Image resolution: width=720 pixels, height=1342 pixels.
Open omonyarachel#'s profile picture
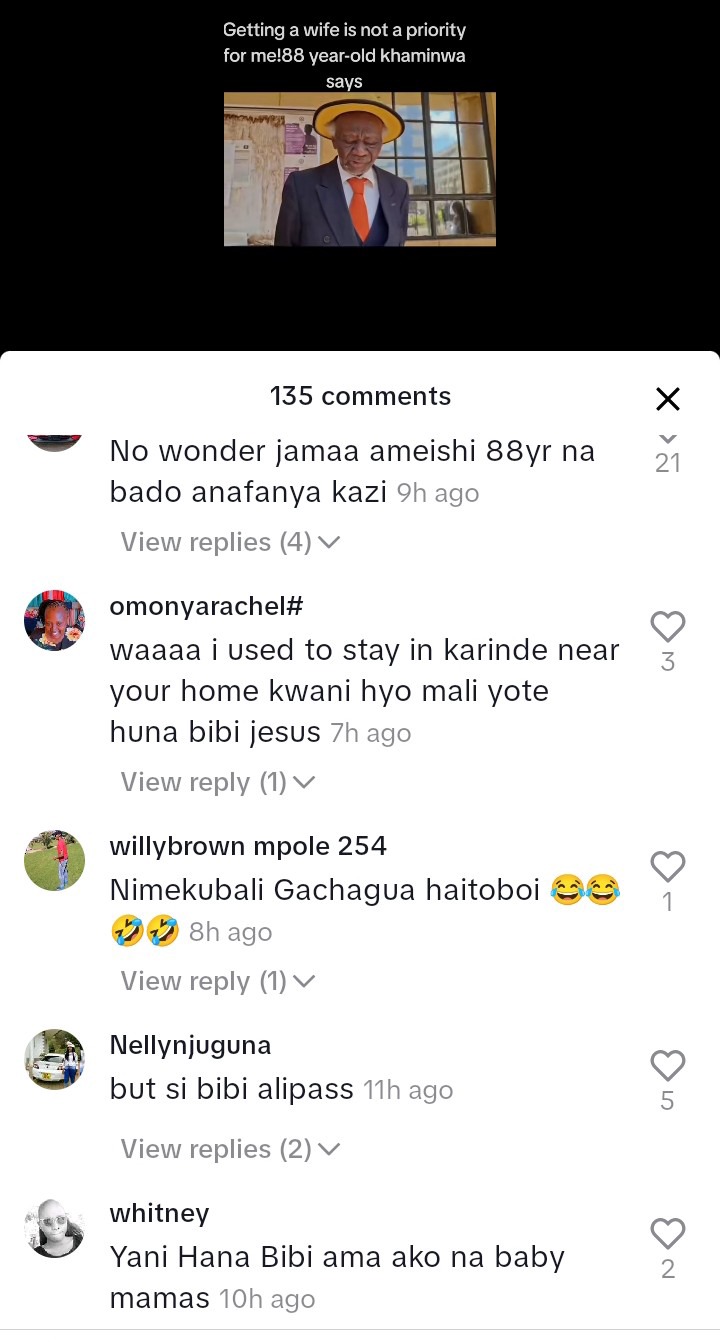54,620
